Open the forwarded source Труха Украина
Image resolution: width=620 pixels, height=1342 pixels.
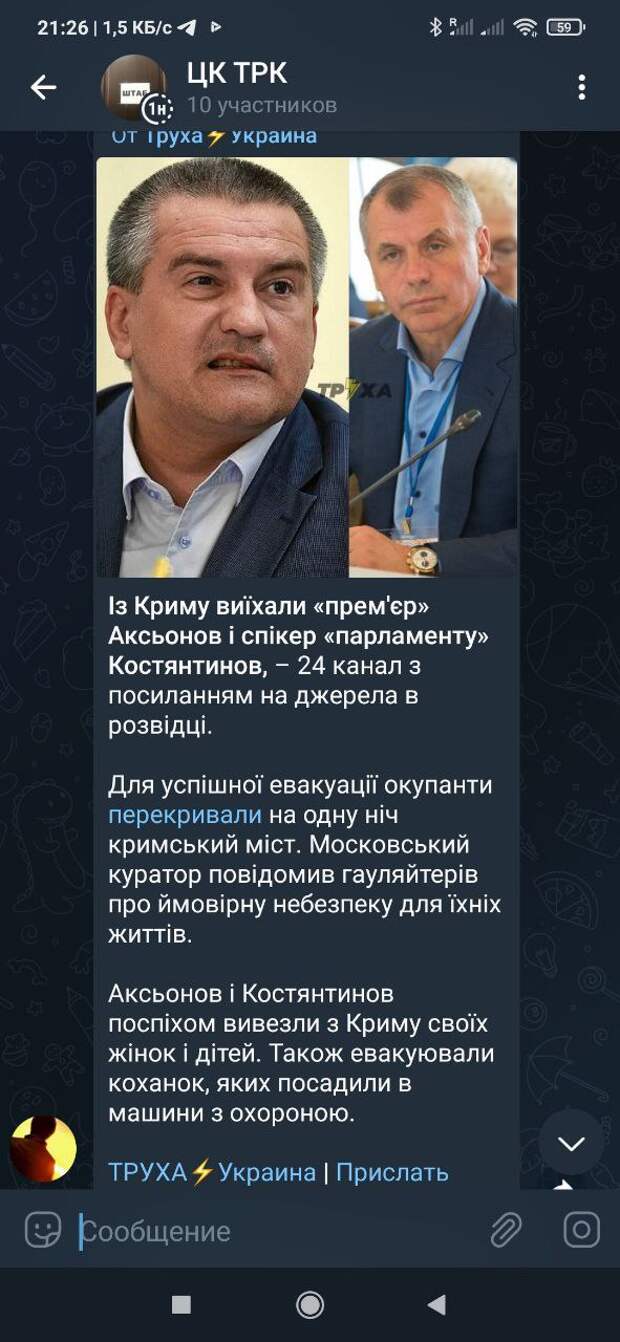click(x=230, y=137)
